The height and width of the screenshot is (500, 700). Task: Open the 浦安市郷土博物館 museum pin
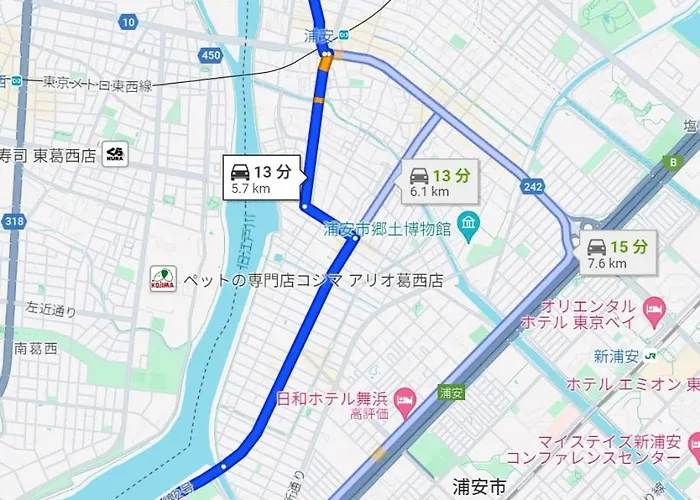[466, 222]
